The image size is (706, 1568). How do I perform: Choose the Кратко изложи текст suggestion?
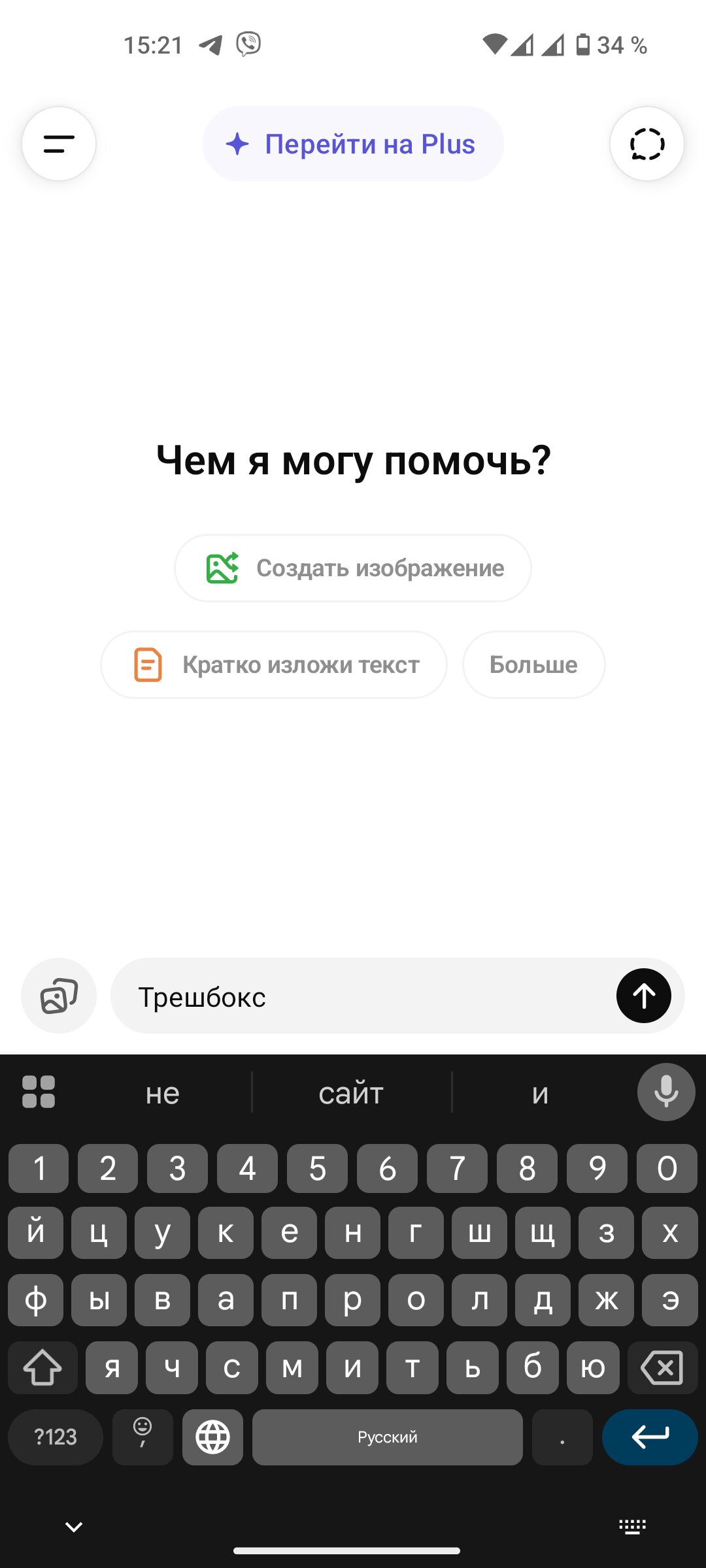274,664
